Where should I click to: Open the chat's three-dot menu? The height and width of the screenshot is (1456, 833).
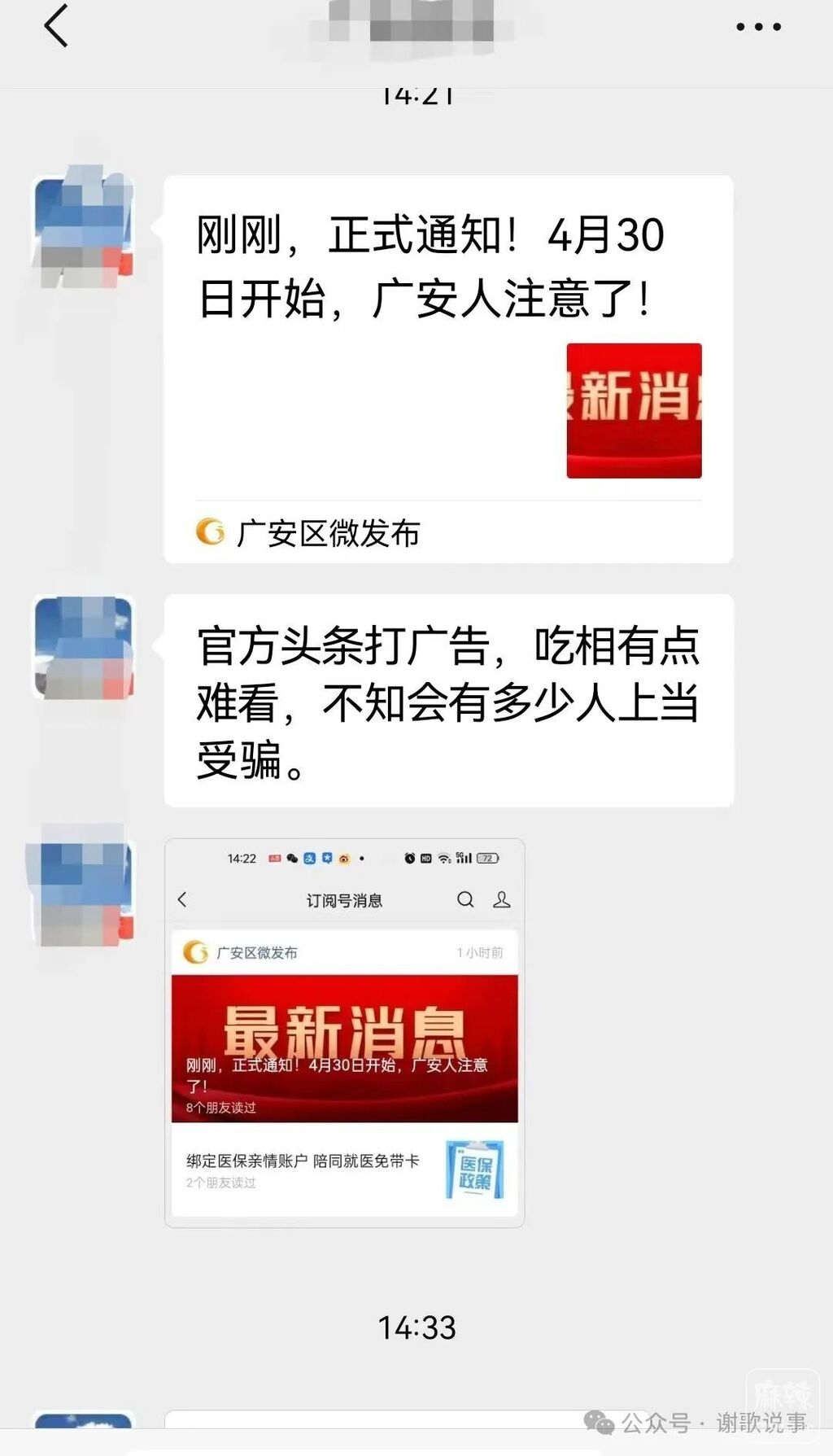pos(758,27)
